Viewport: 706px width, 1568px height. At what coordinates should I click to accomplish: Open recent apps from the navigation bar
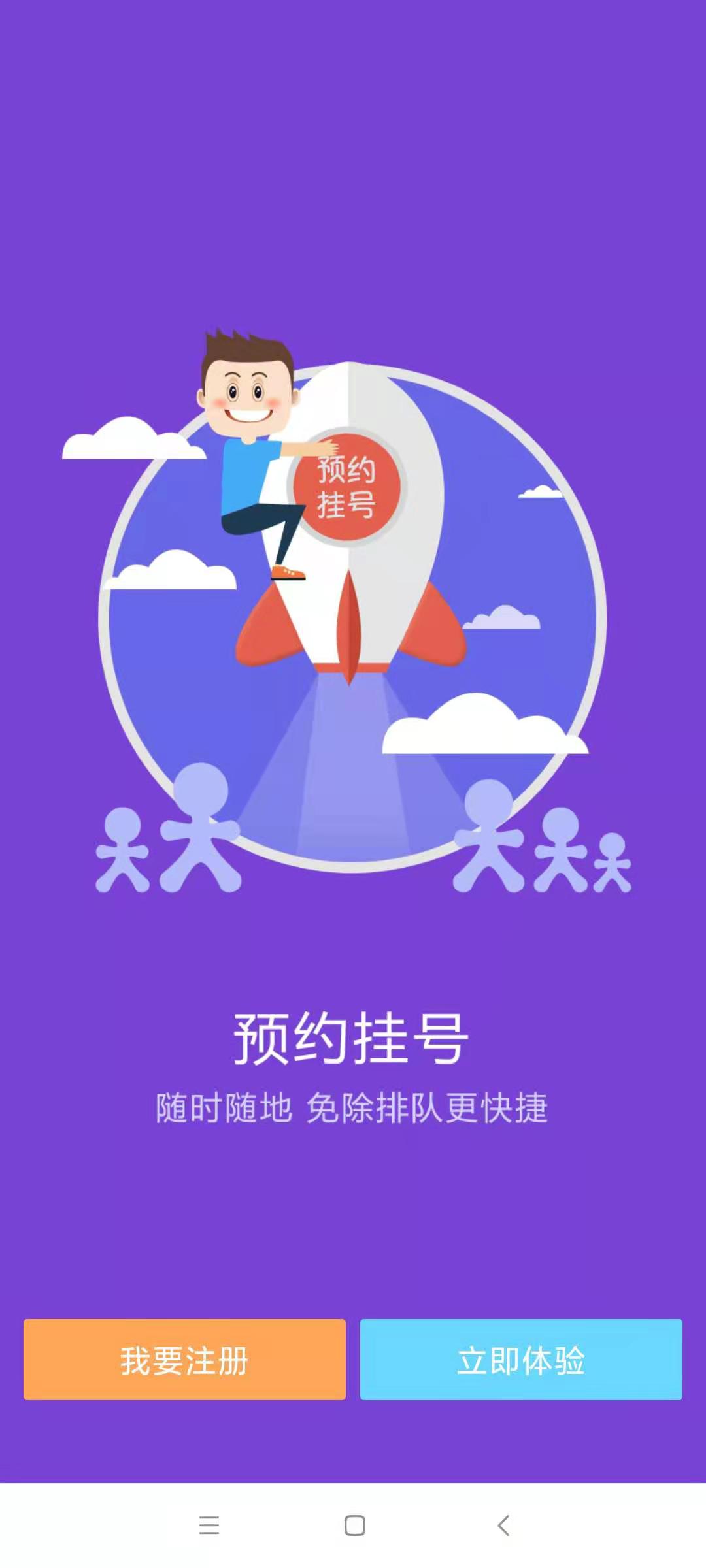coord(209,1526)
